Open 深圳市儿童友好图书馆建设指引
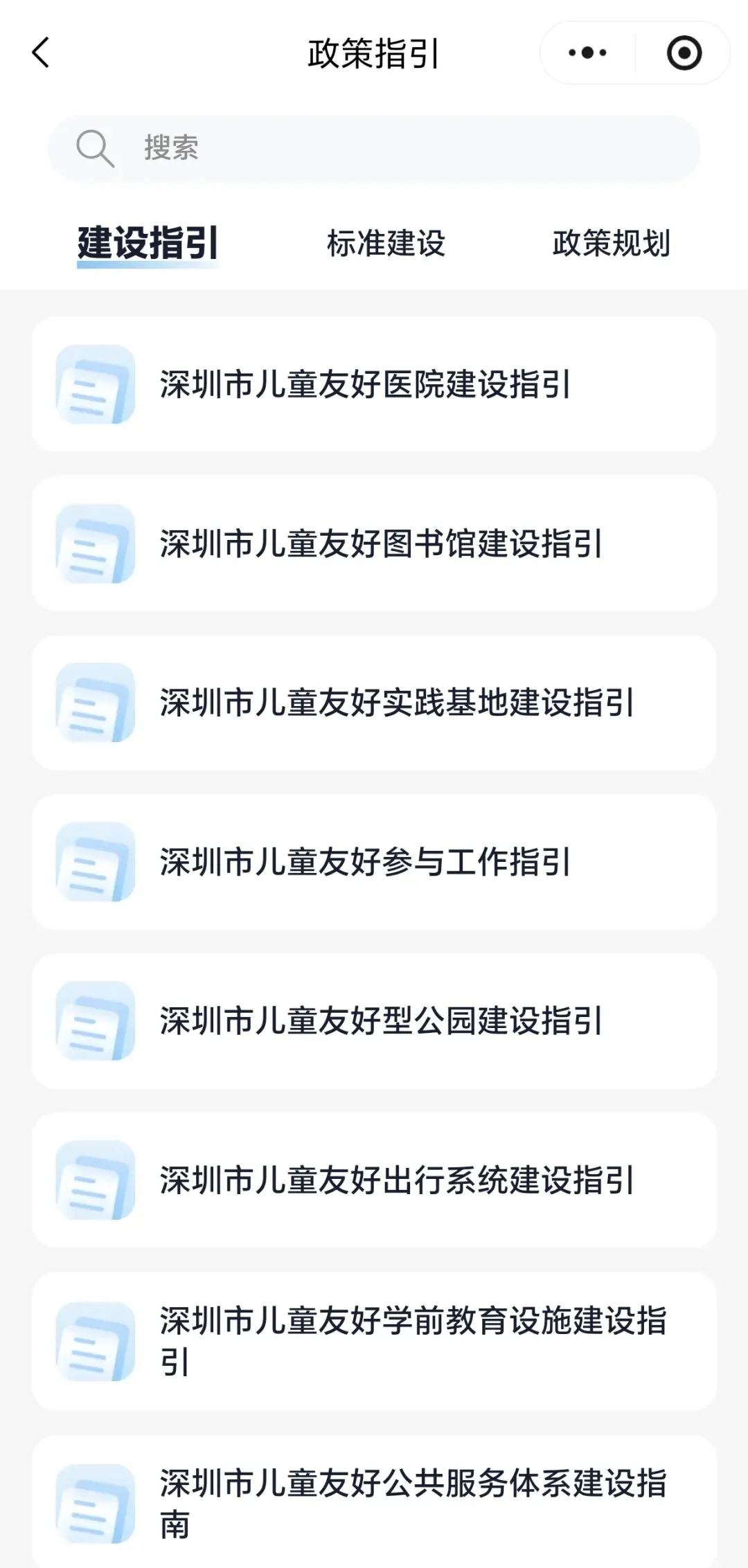Image resolution: width=748 pixels, height=1568 pixels. [x=374, y=543]
